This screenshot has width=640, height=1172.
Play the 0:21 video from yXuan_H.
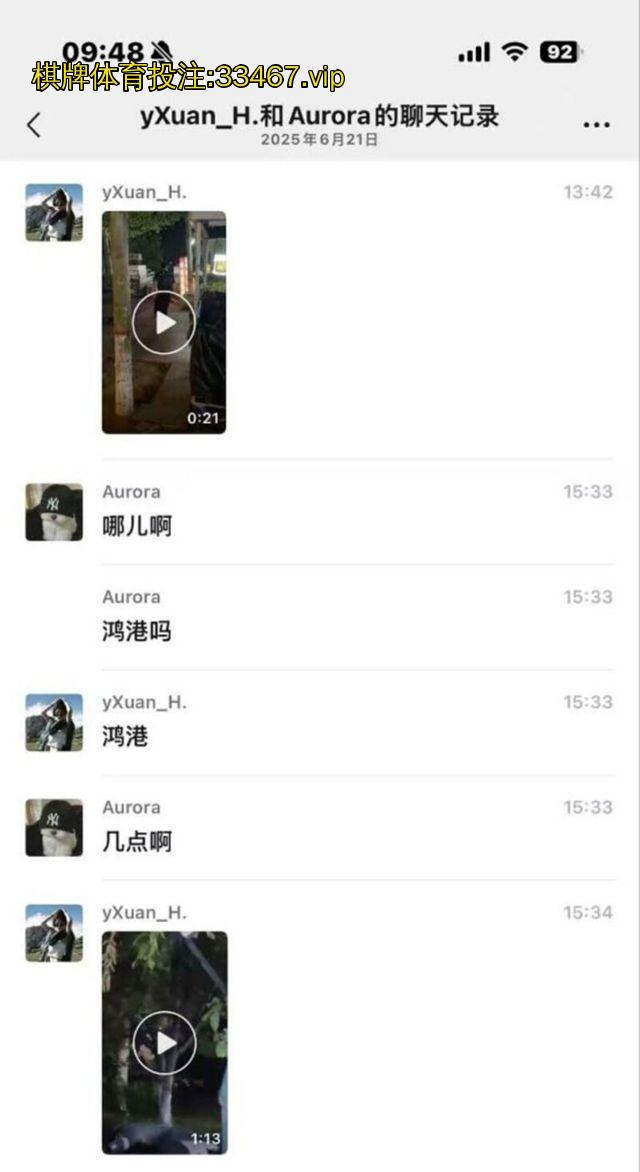pos(164,322)
